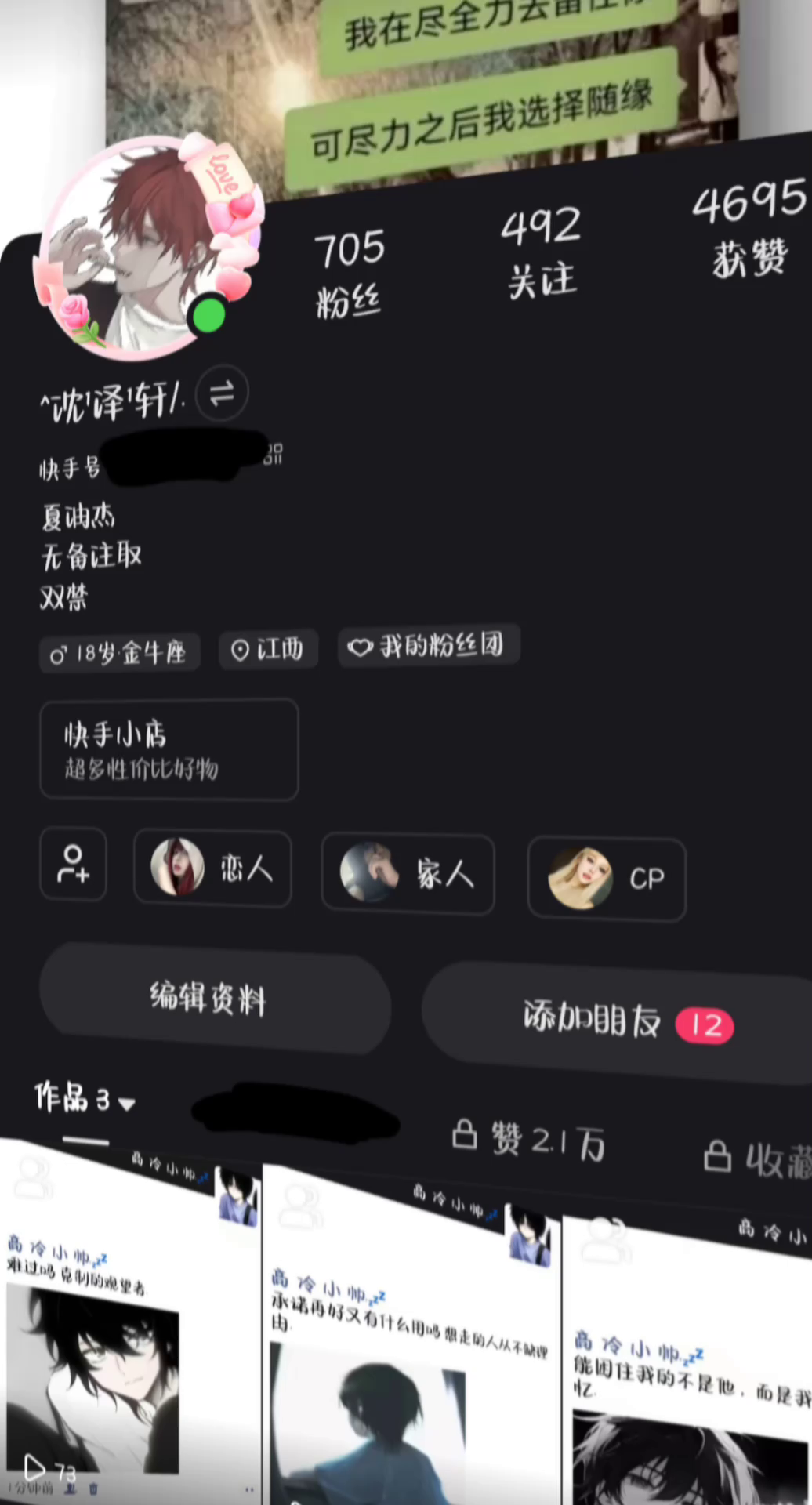Open the 快手小店 shop card
812x1505 pixels.
[x=169, y=749]
